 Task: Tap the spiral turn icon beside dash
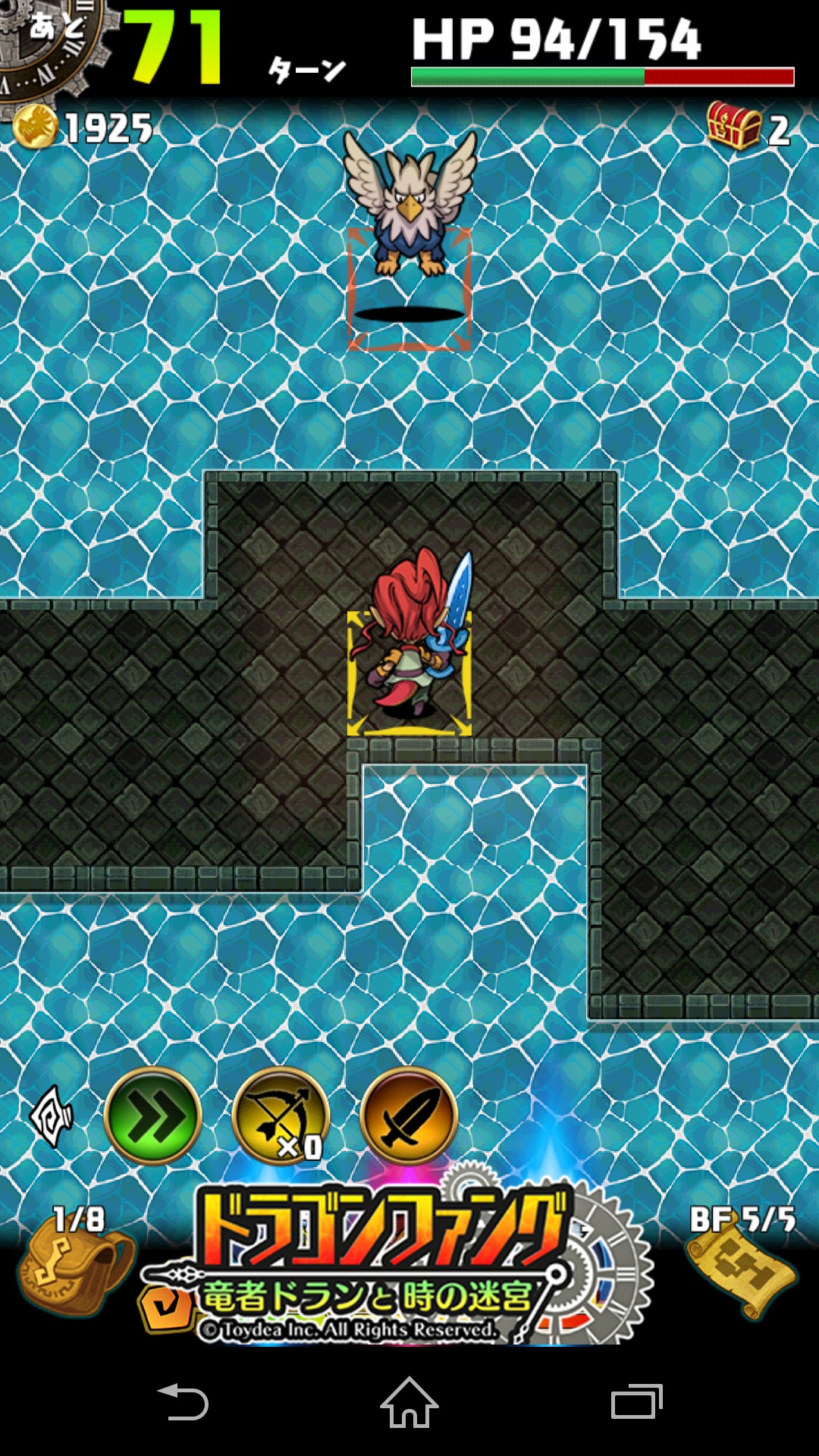click(52, 1116)
